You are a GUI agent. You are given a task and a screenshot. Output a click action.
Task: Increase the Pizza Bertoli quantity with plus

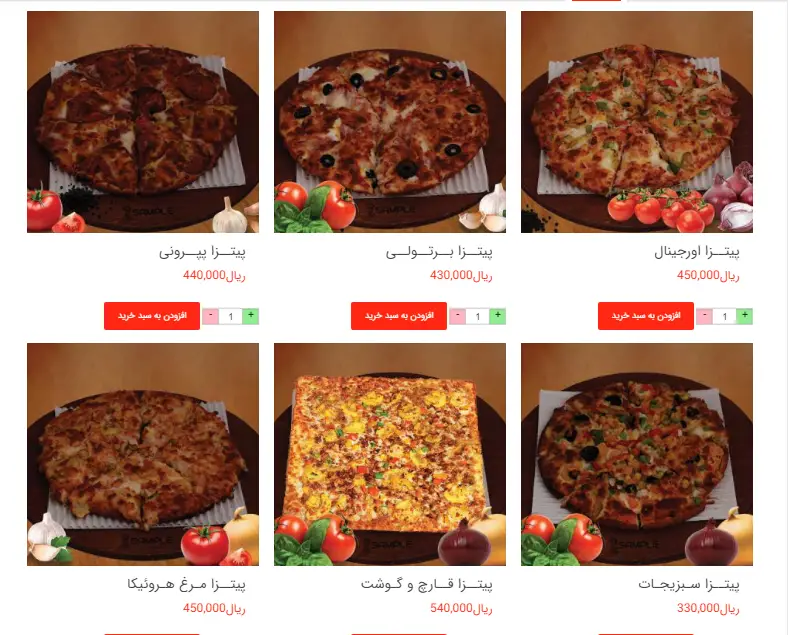(x=498, y=316)
